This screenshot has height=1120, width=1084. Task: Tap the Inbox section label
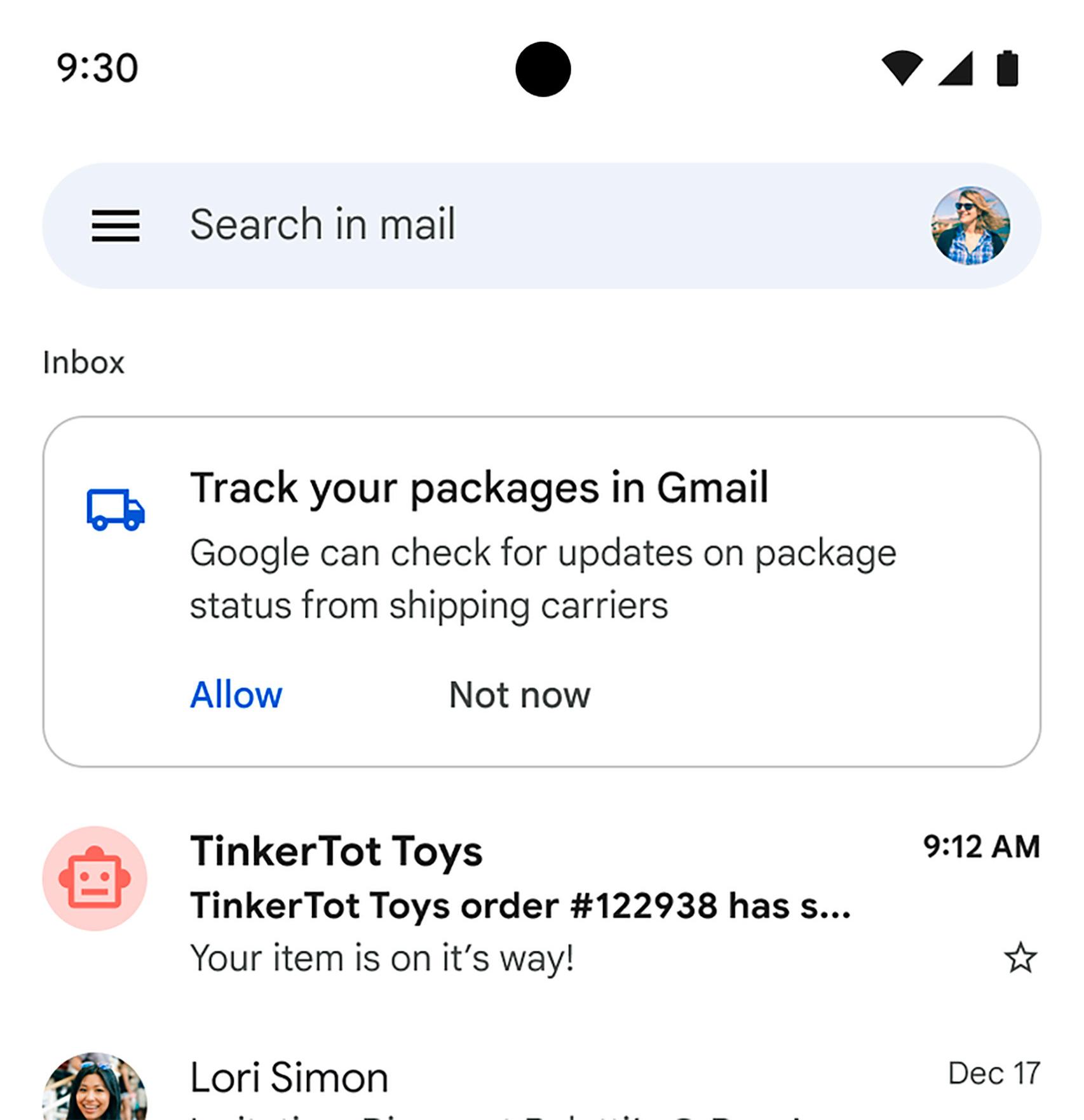coord(83,362)
